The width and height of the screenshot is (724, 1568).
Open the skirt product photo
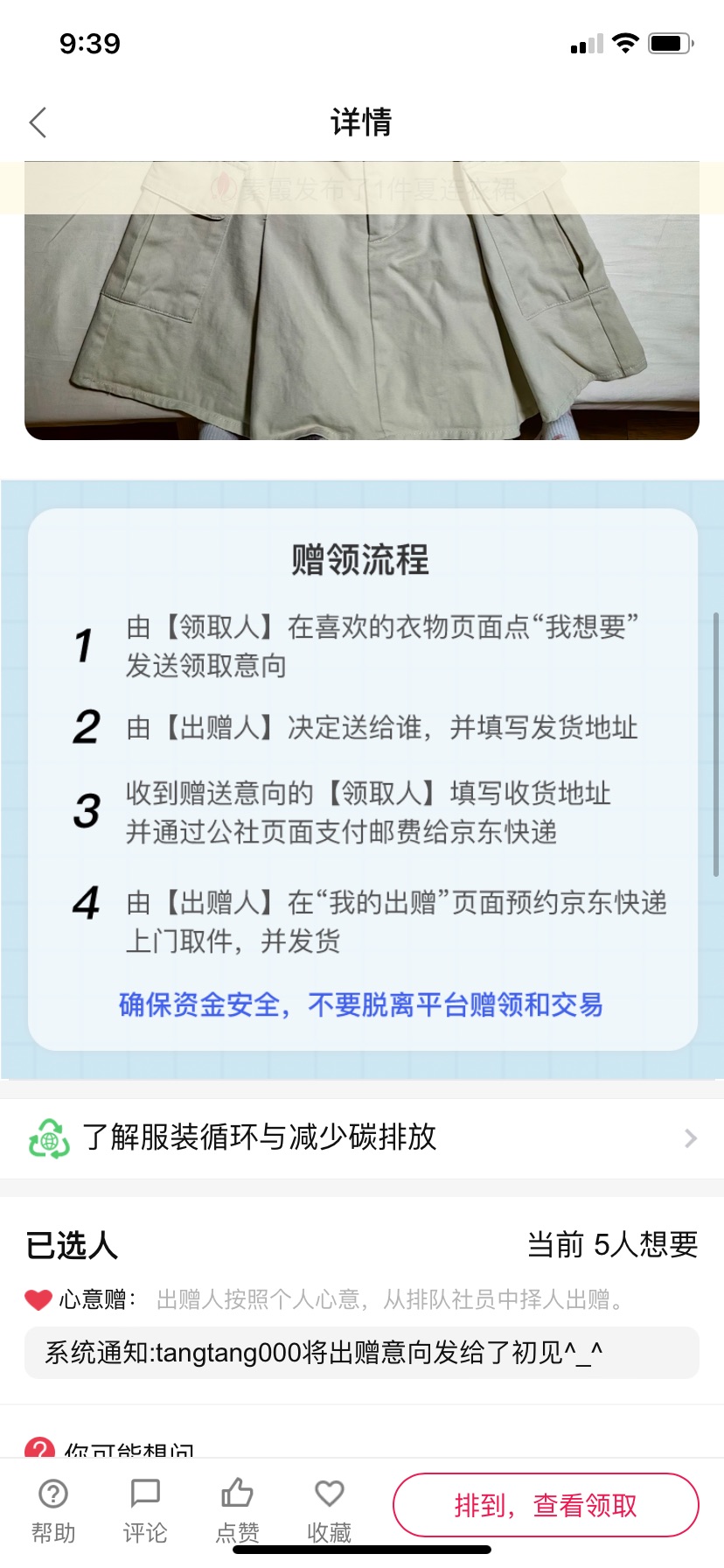point(362,300)
